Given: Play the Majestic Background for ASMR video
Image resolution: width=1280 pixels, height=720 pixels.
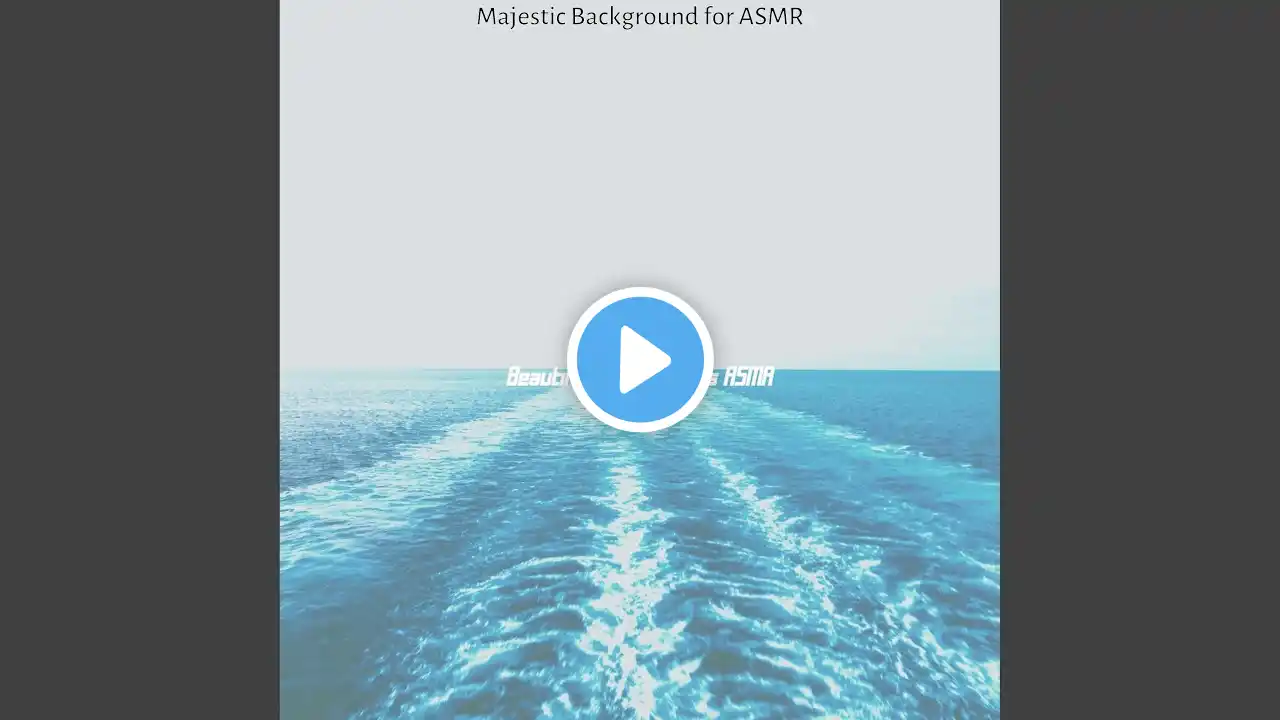Looking at the screenshot, I should tap(640, 360).
